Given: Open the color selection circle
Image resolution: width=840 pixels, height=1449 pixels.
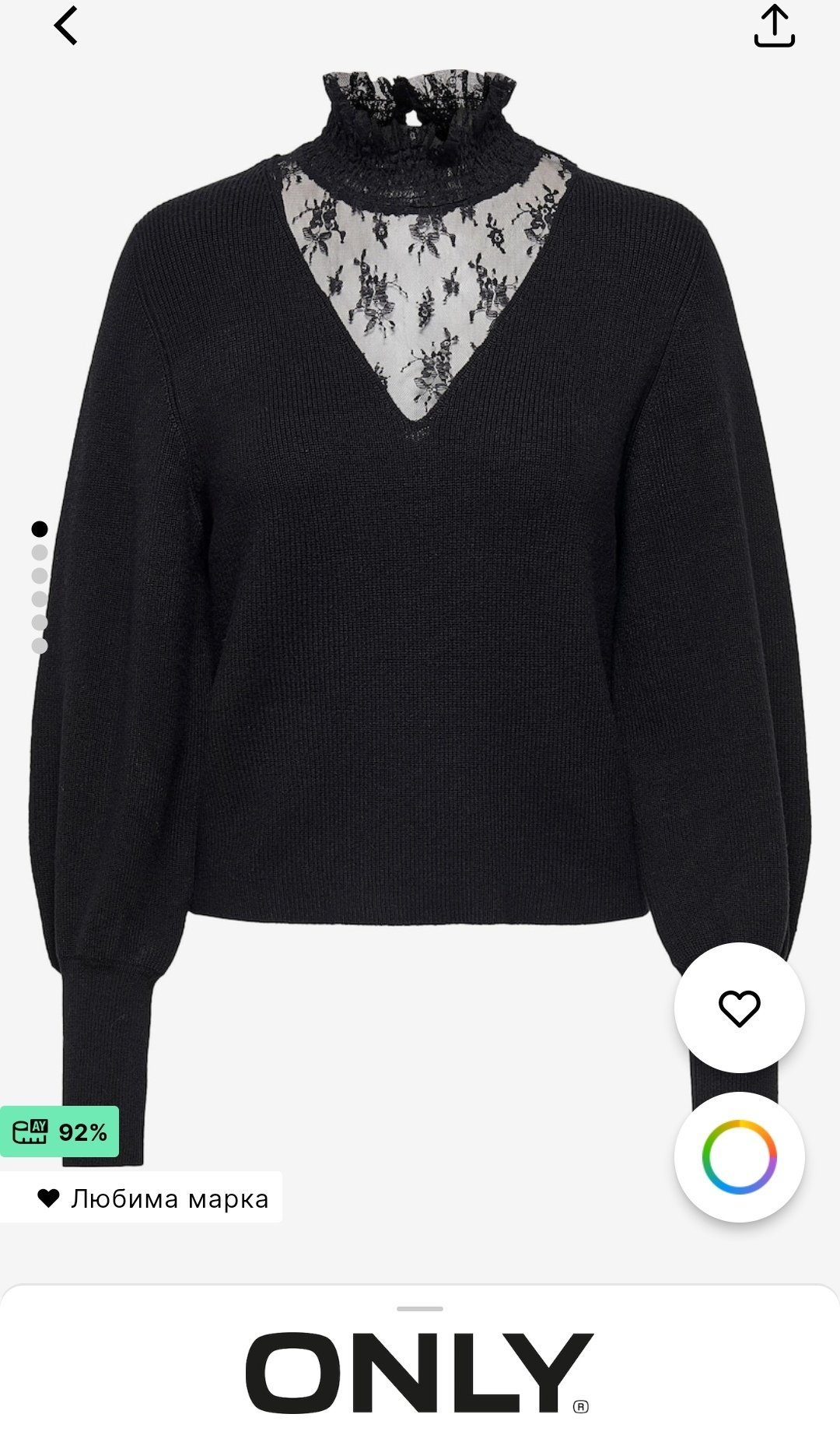Looking at the screenshot, I should click(739, 1156).
